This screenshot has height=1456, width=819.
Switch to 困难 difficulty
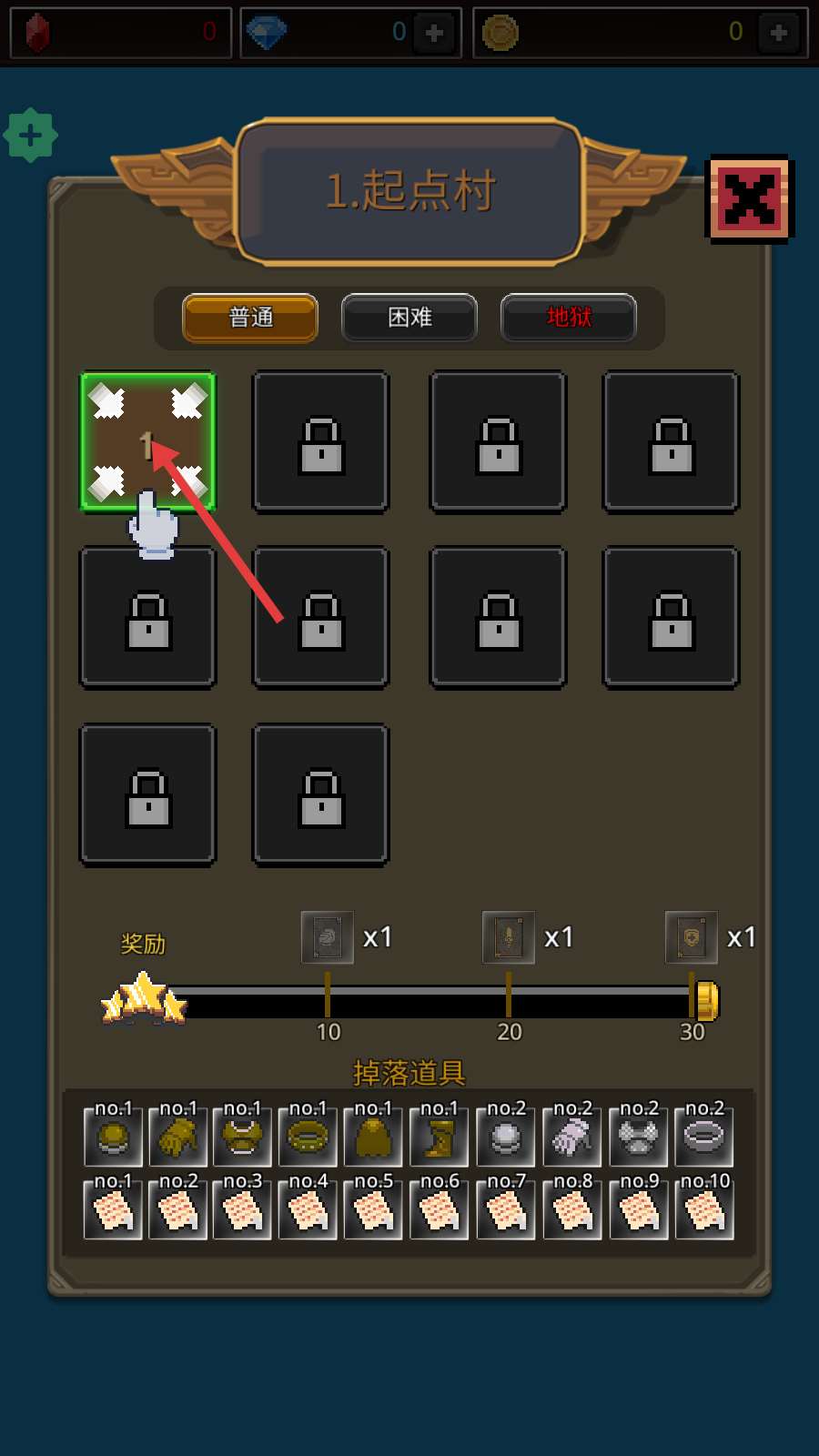coord(409,318)
